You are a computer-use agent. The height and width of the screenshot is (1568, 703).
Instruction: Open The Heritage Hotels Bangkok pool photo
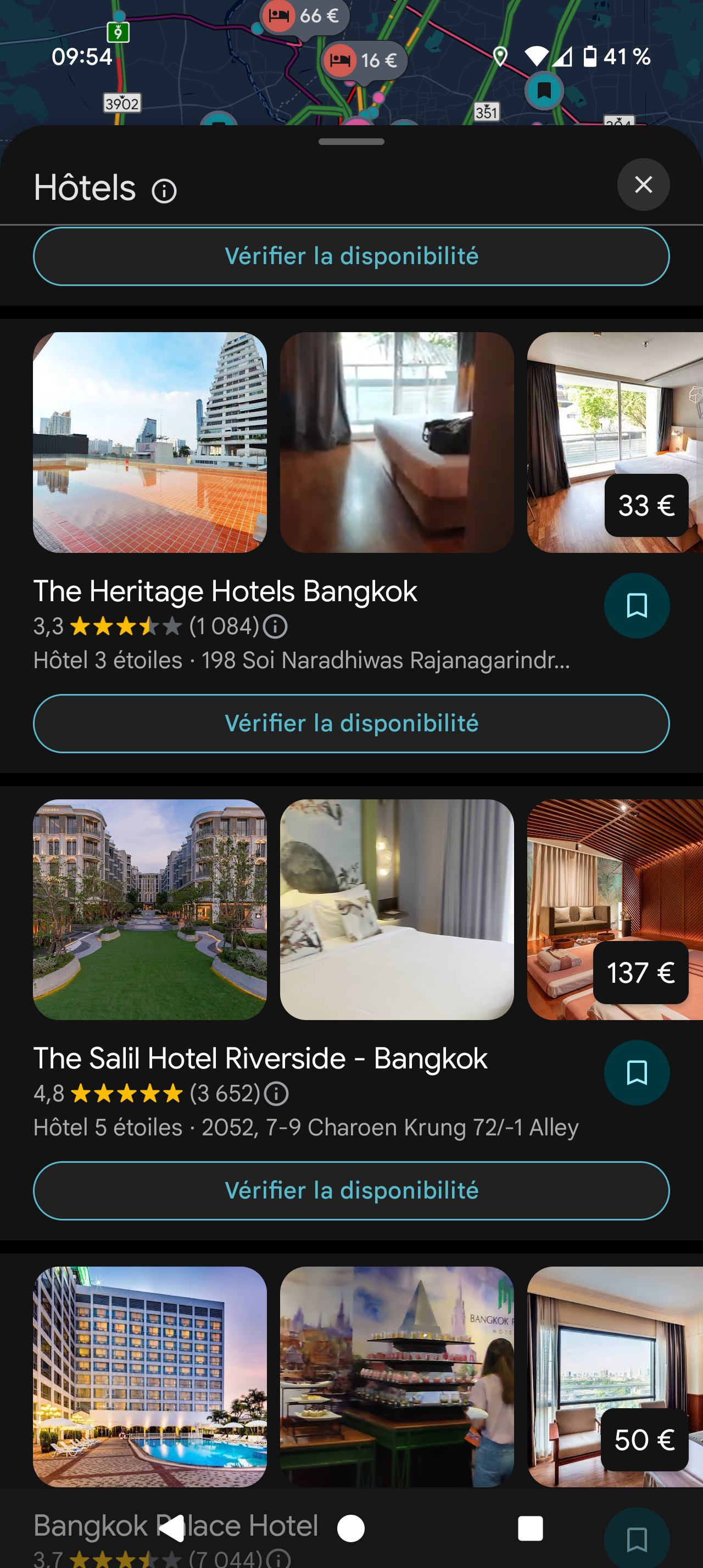150,442
